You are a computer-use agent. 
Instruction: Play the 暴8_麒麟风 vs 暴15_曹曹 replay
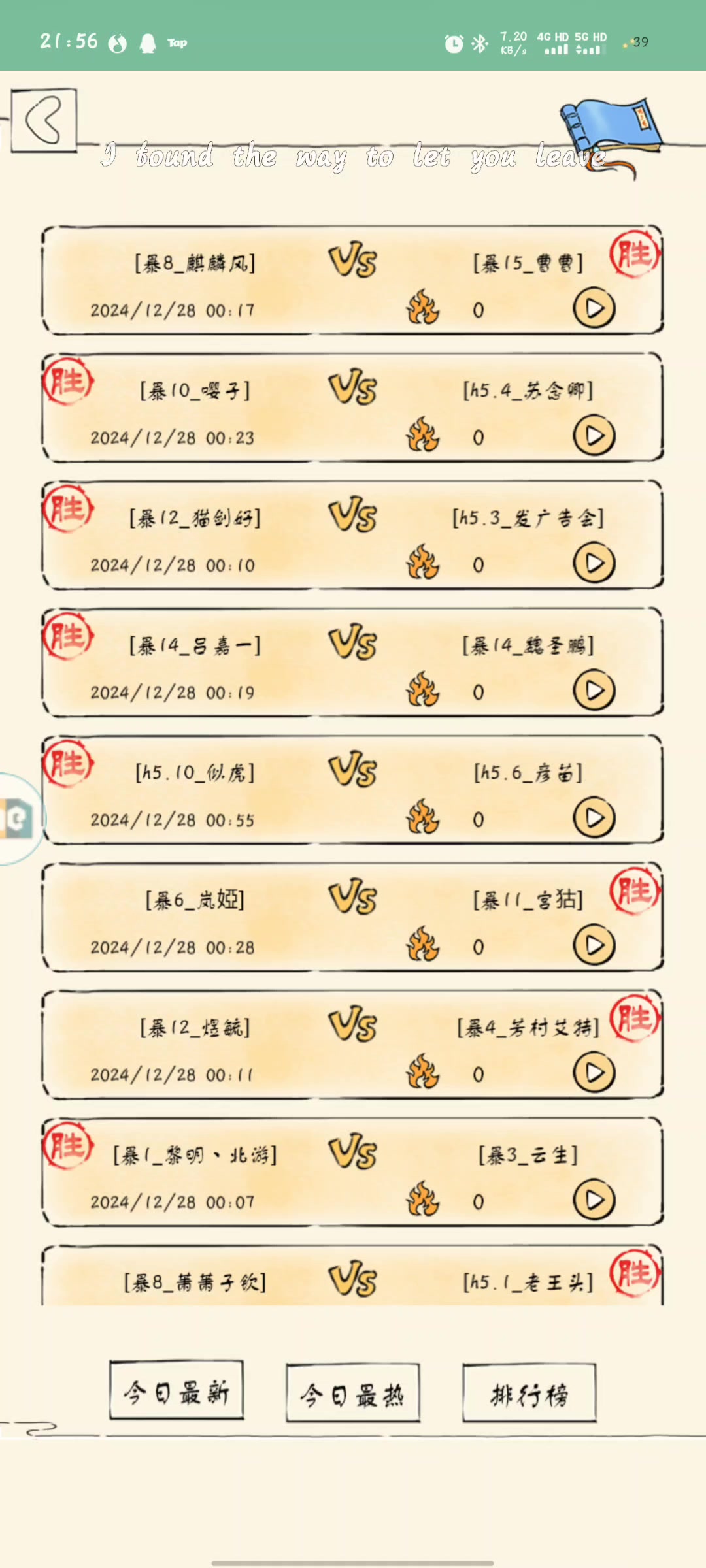coord(594,308)
